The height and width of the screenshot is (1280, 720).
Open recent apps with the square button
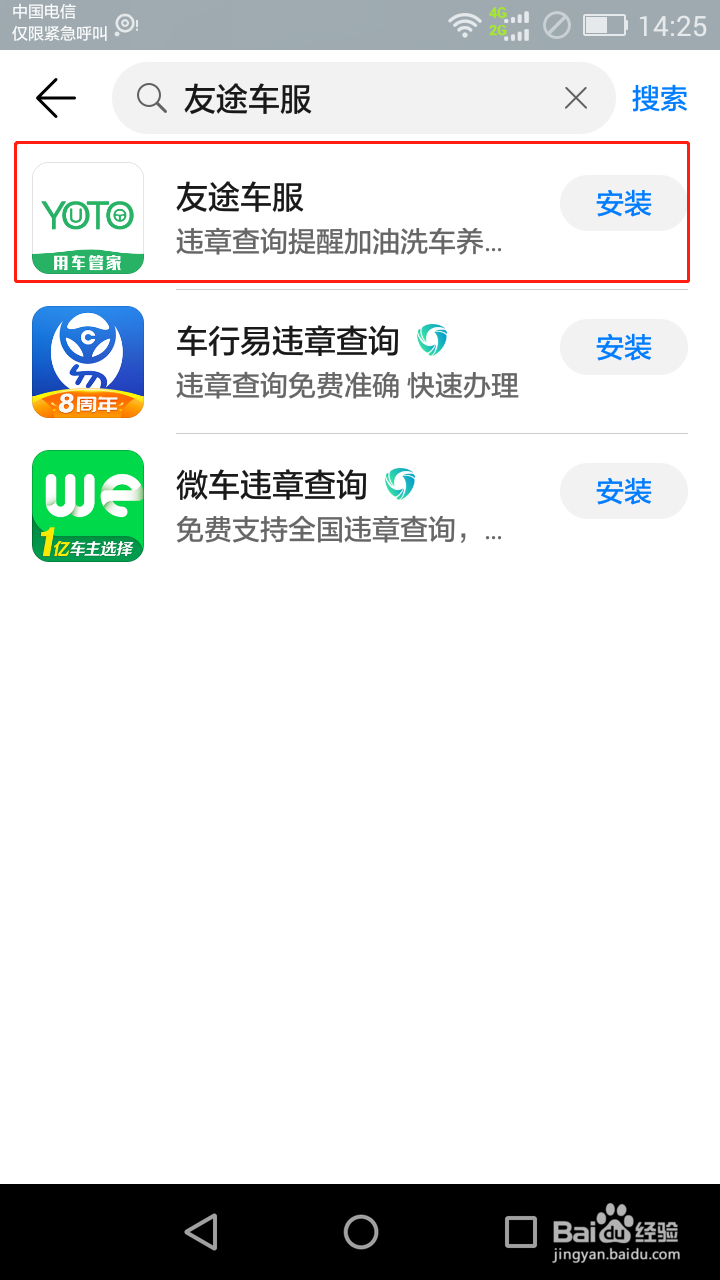point(518,1232)
